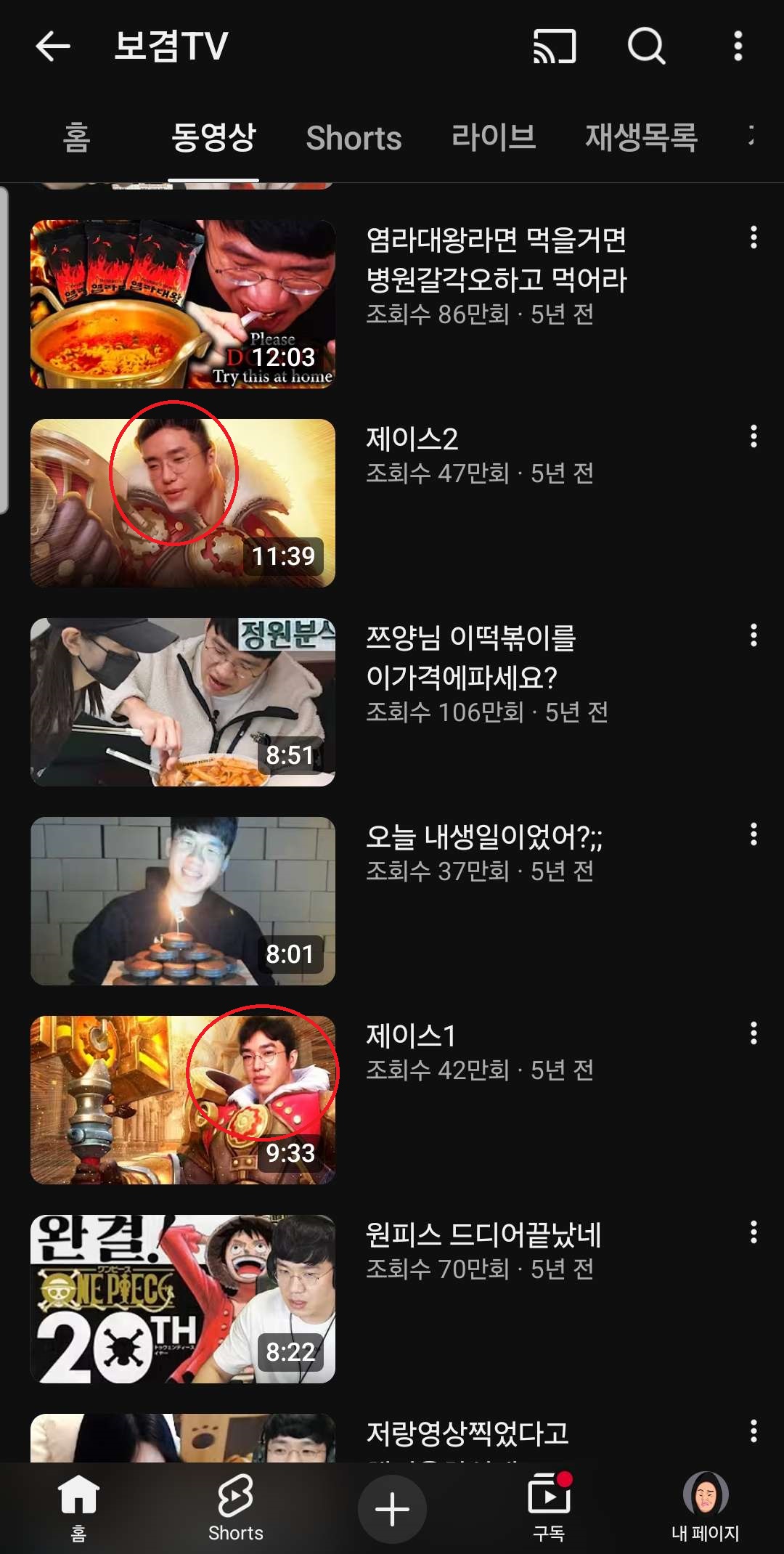Go to Shorts in bottom navigation
The image size is (784, 1554).
235,1508
